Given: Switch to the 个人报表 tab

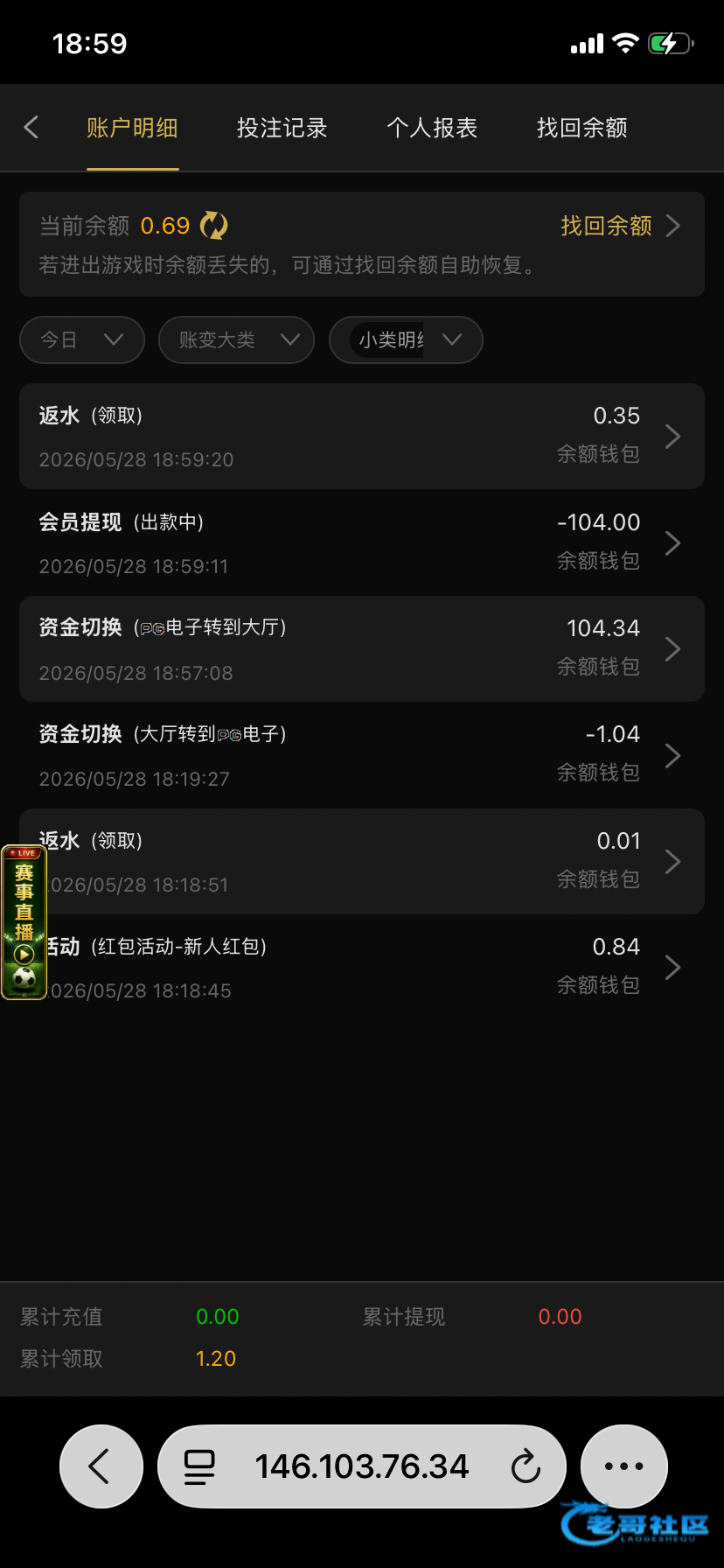Looking at the screenshot, I should coord(432,128).
